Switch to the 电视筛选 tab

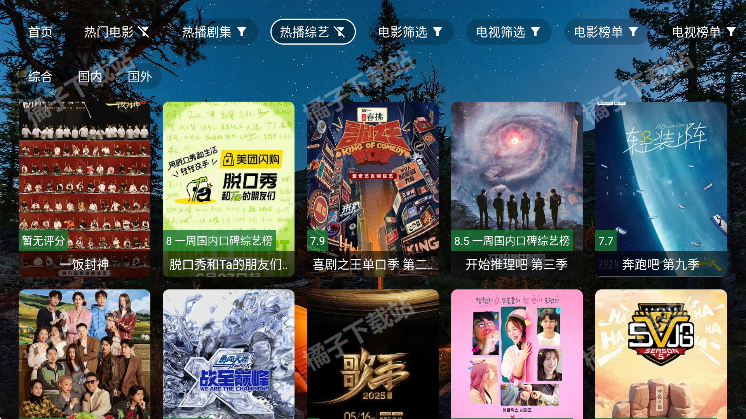(x=508, y=32)
